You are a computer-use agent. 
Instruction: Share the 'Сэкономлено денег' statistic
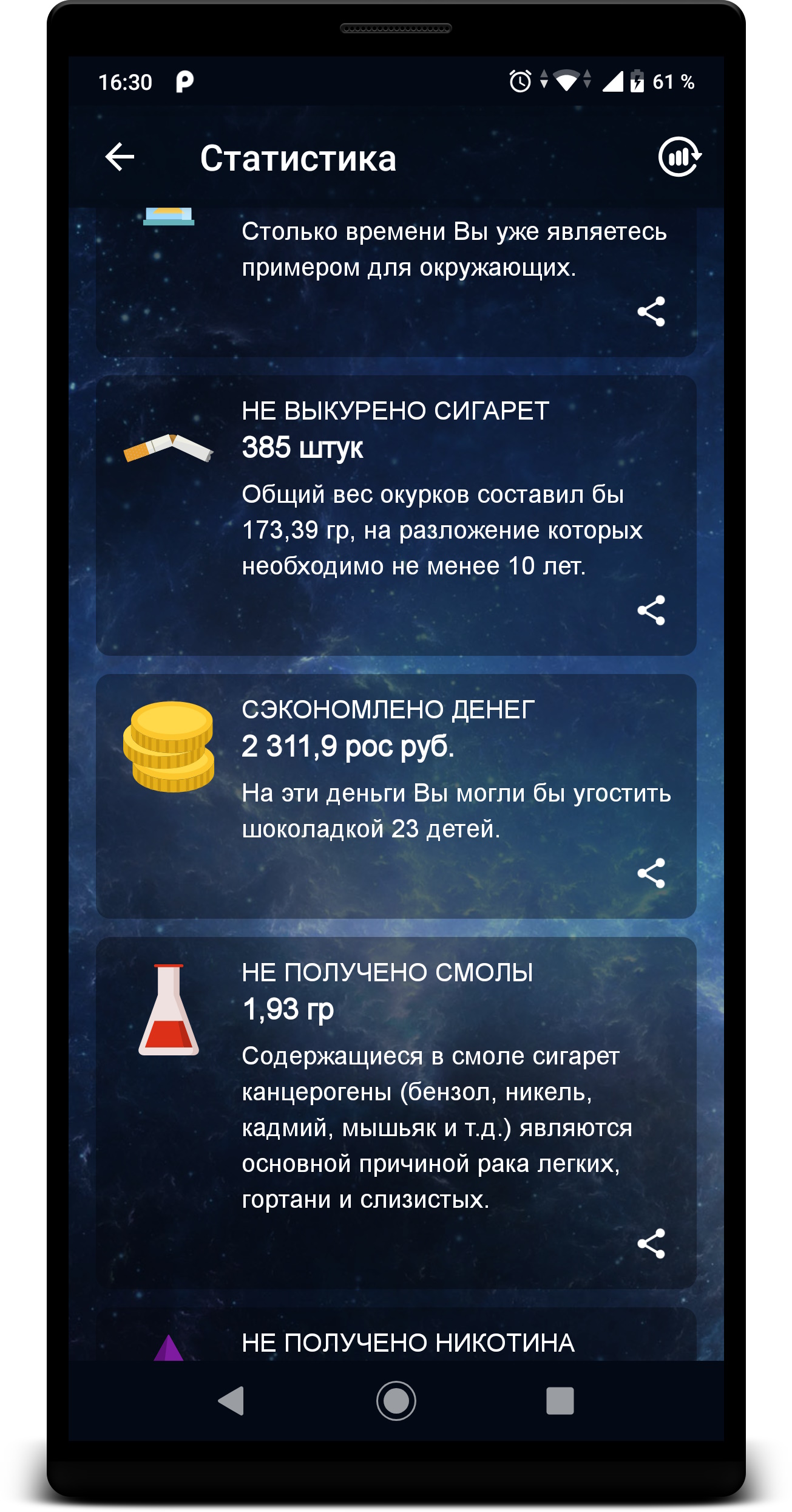[x=651, y=873]
